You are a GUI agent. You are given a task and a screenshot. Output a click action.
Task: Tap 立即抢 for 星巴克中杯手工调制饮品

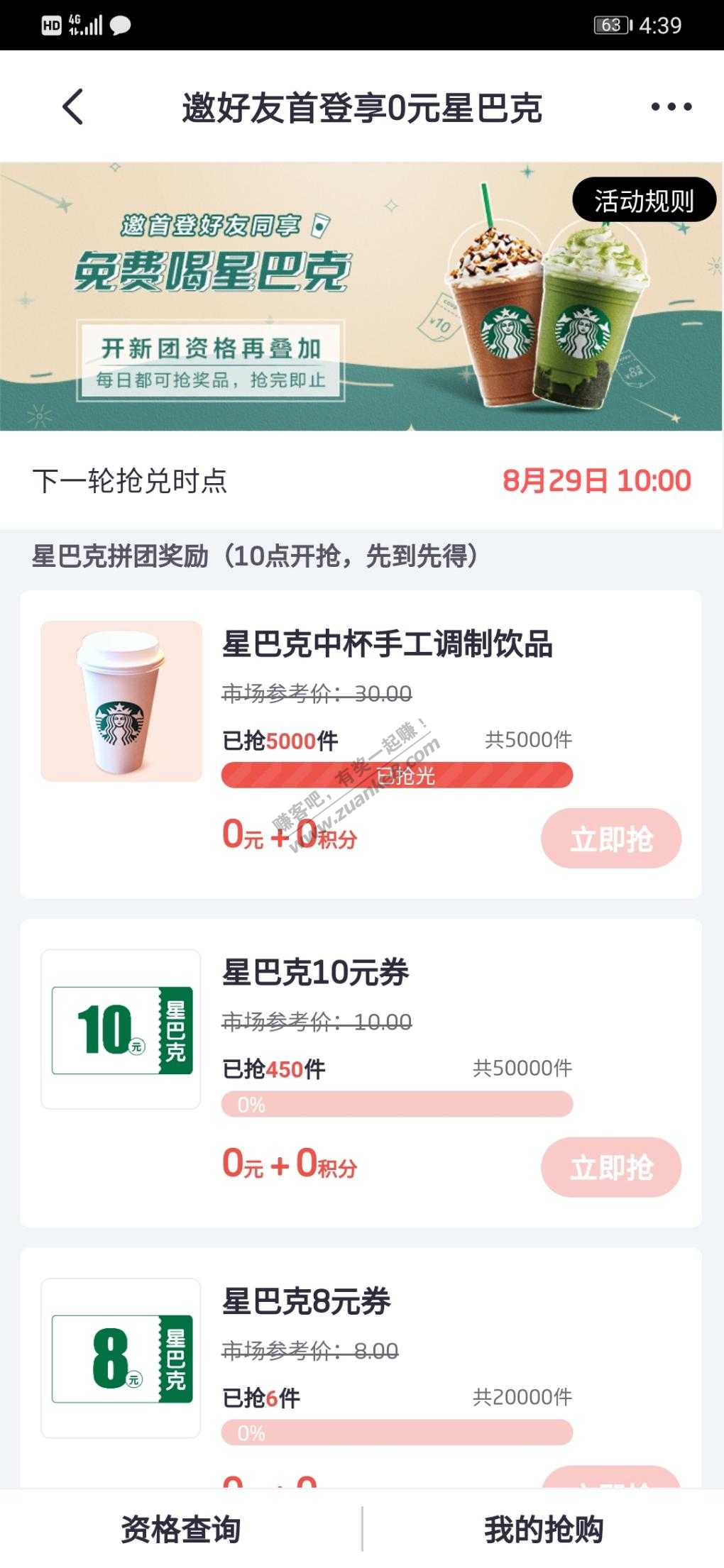pyautogui.click(x=611, y=839)
